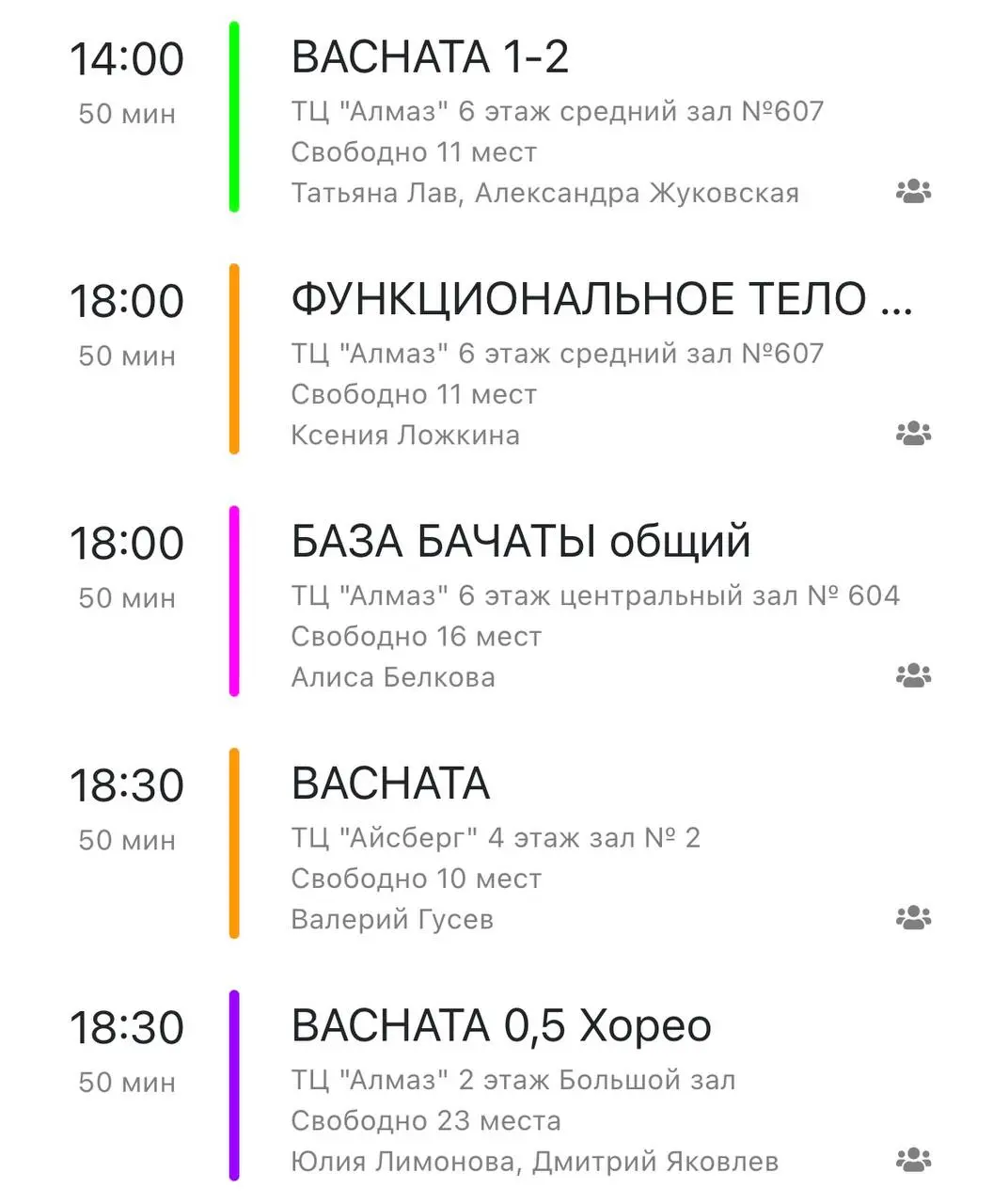
Task: Click the group icon next to БАЗА БАЧАТЫ общий
Action: point(912,673)
